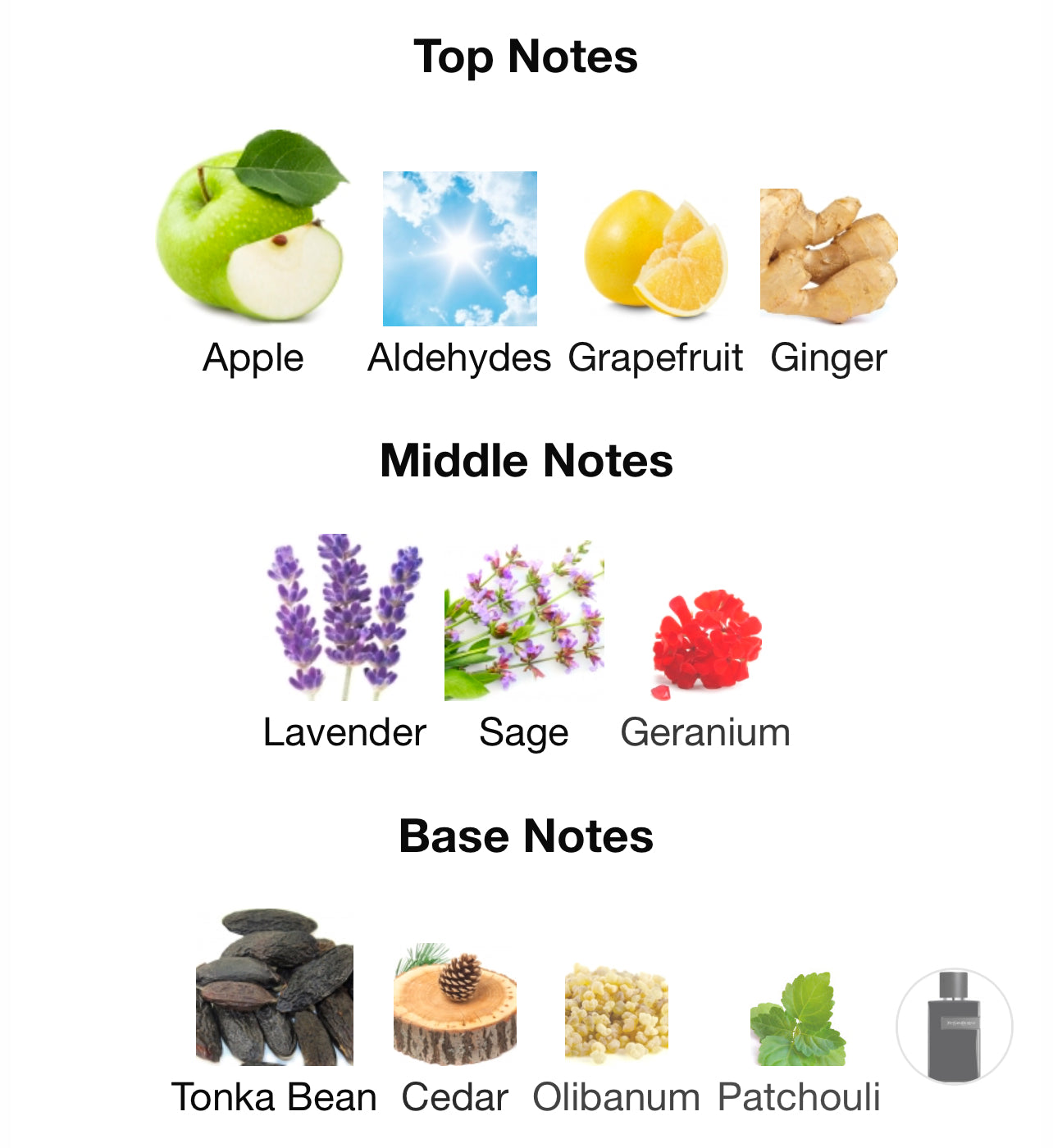The image size is (1053, 1148).
Task: Select the Grapefruit note
Action: pyautogui.click(x=655, y=254)
